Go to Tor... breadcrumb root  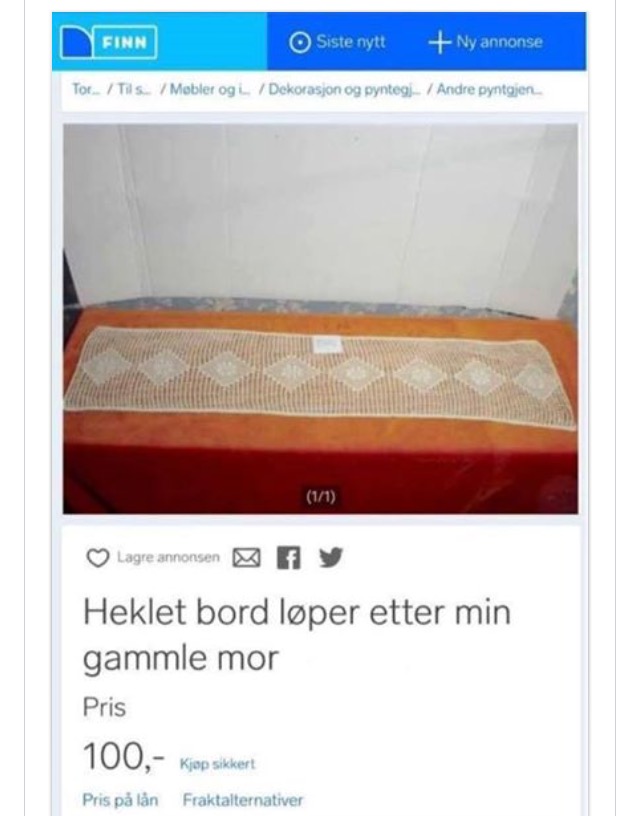click(82, 90)
